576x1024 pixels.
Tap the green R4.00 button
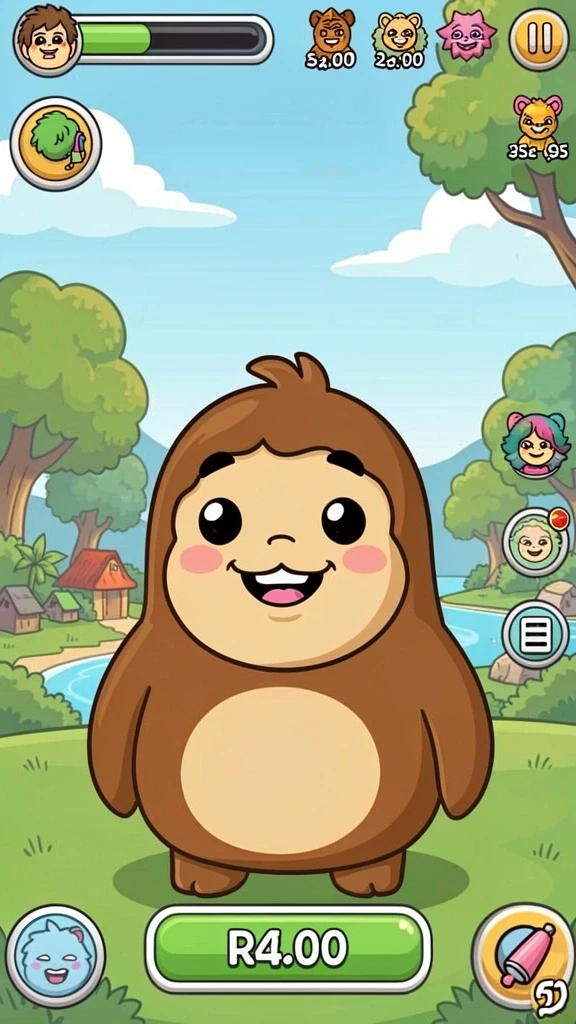point(288,949)
